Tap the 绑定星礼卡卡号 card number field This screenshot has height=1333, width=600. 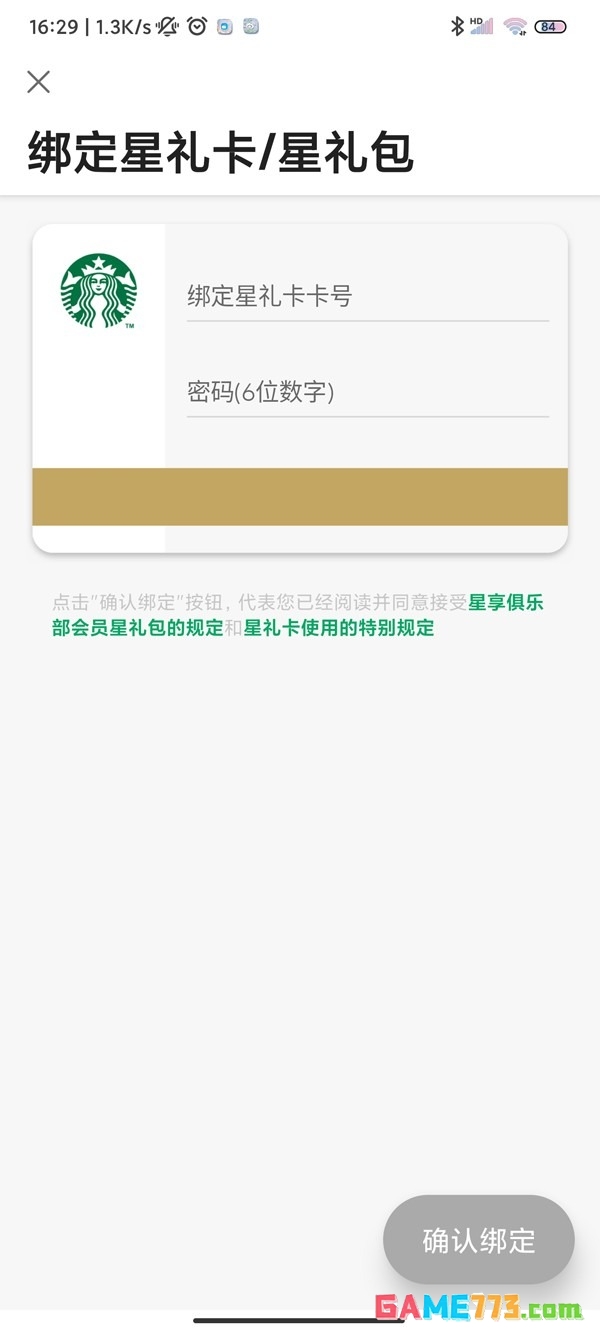367,296
